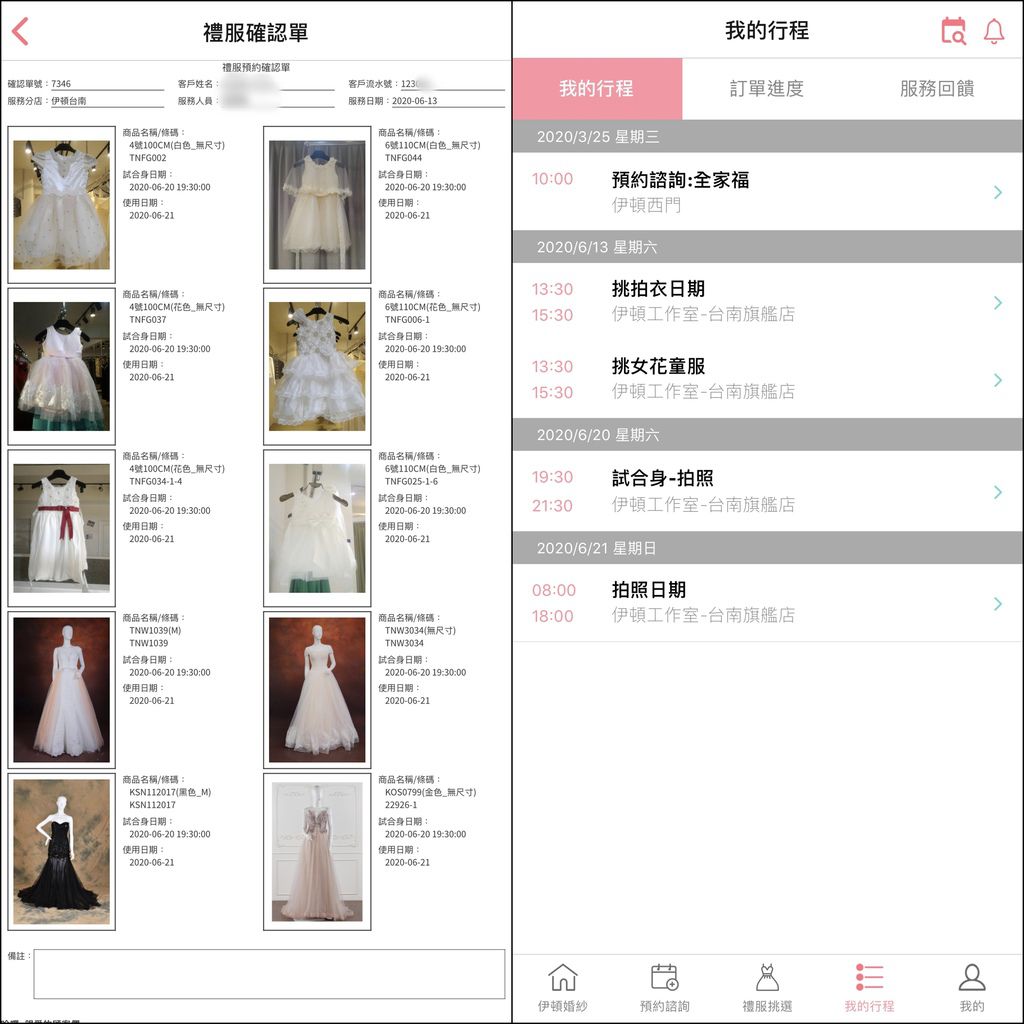
Task: Open the 我的 profile tab
Action: [x=971, y=988]
